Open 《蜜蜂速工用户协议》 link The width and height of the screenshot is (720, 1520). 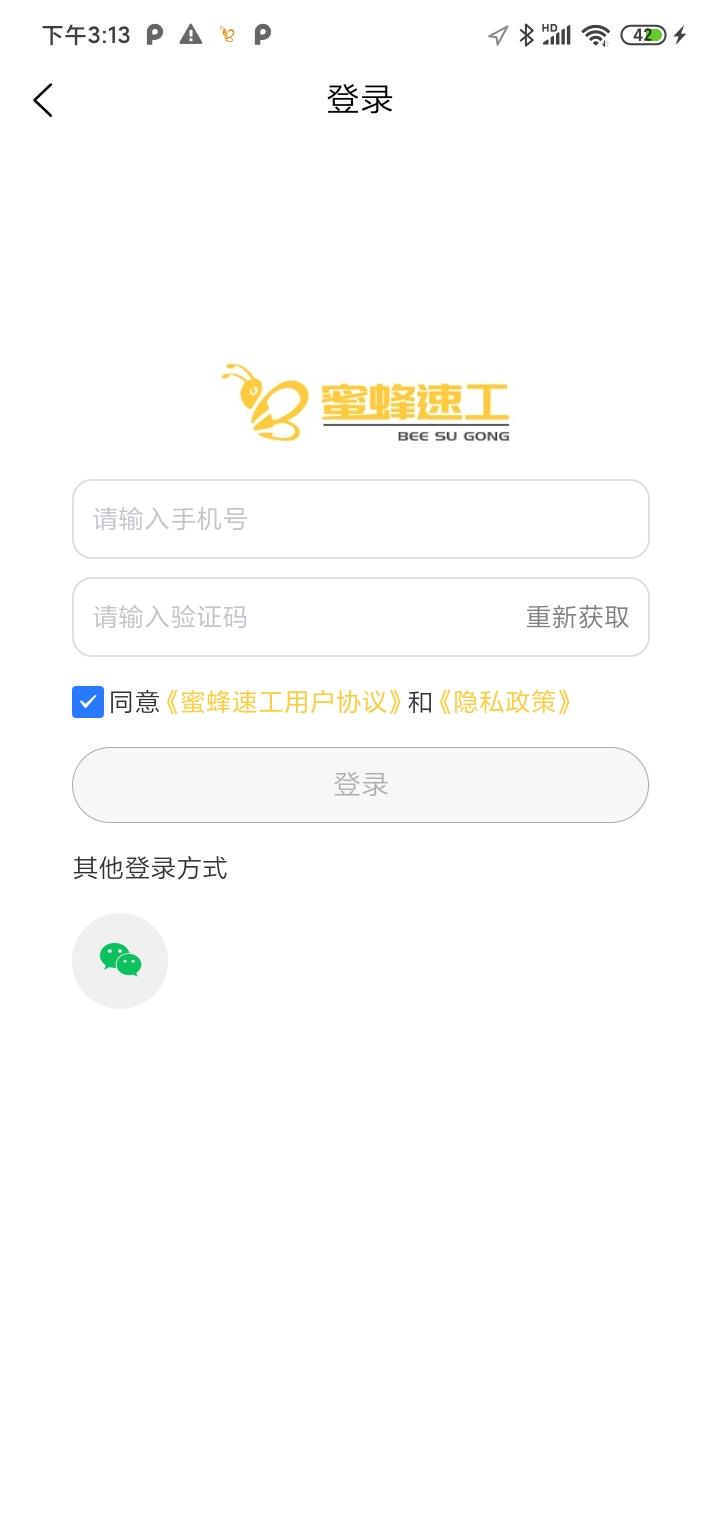[283, 702]
